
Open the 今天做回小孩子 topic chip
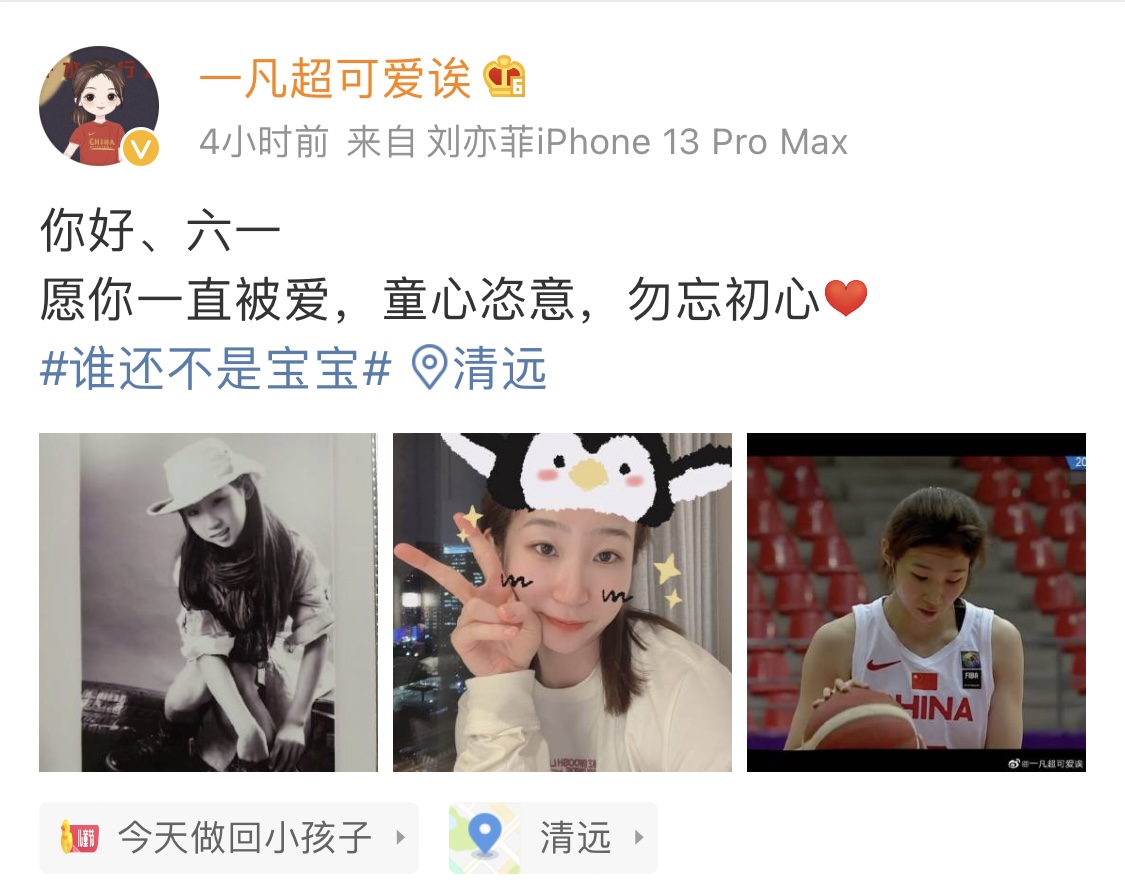[229, 837]
